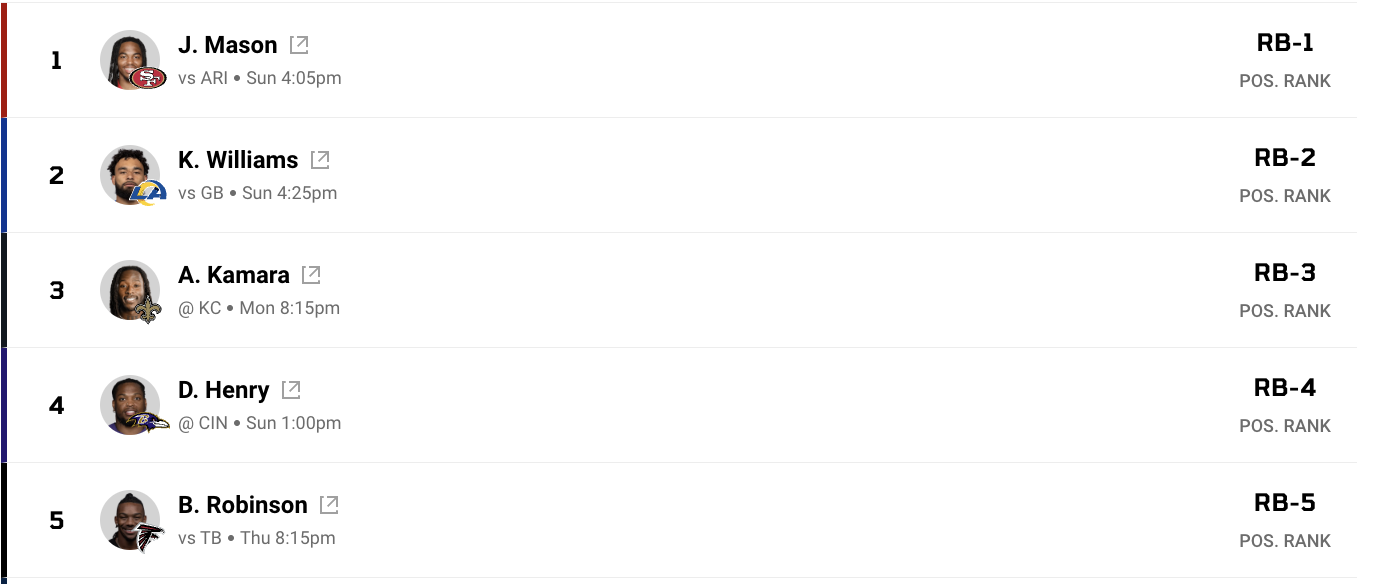Open A. Kamara's external link icon
Viewport: 1374px width, 584px height.
(311, 275)
